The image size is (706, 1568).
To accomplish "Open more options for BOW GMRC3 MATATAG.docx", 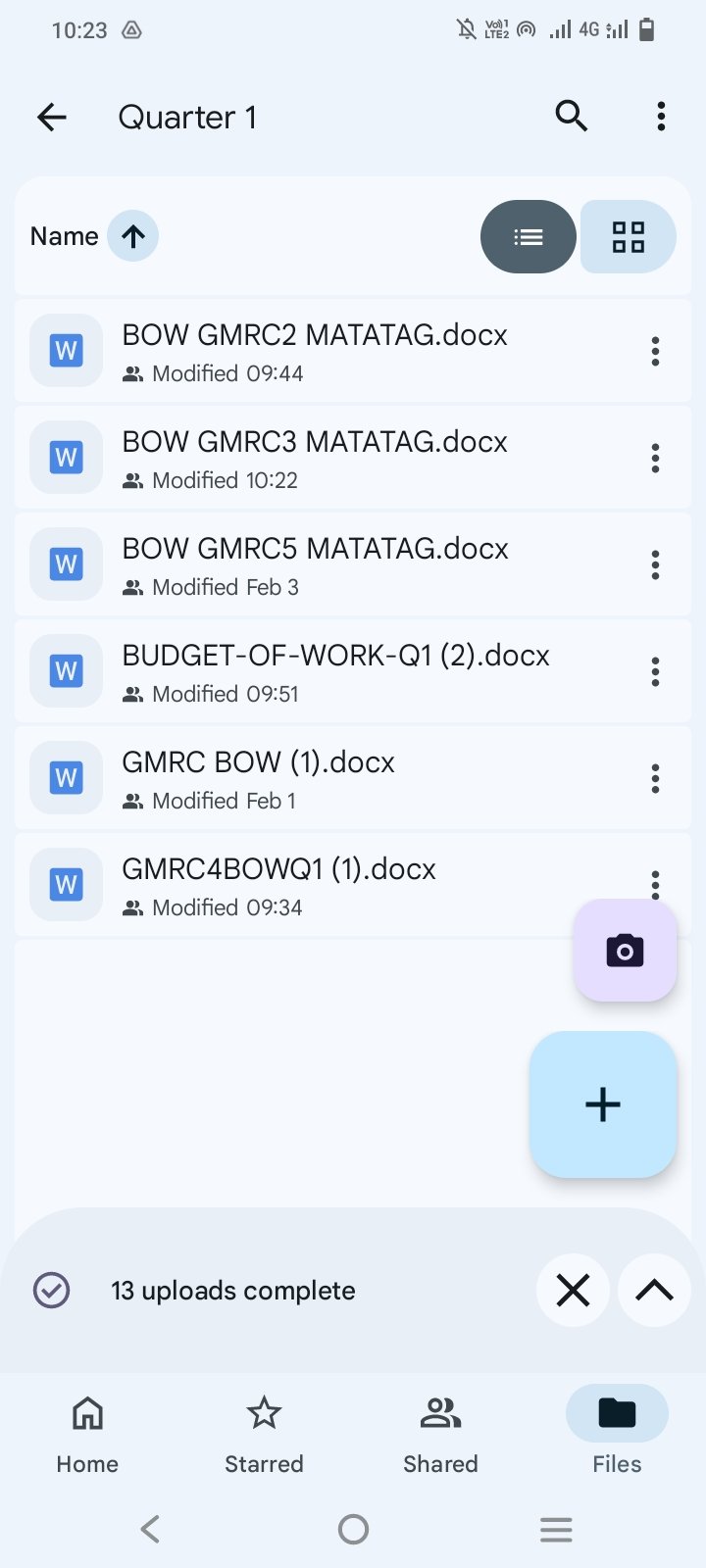I will coord(655,458).
